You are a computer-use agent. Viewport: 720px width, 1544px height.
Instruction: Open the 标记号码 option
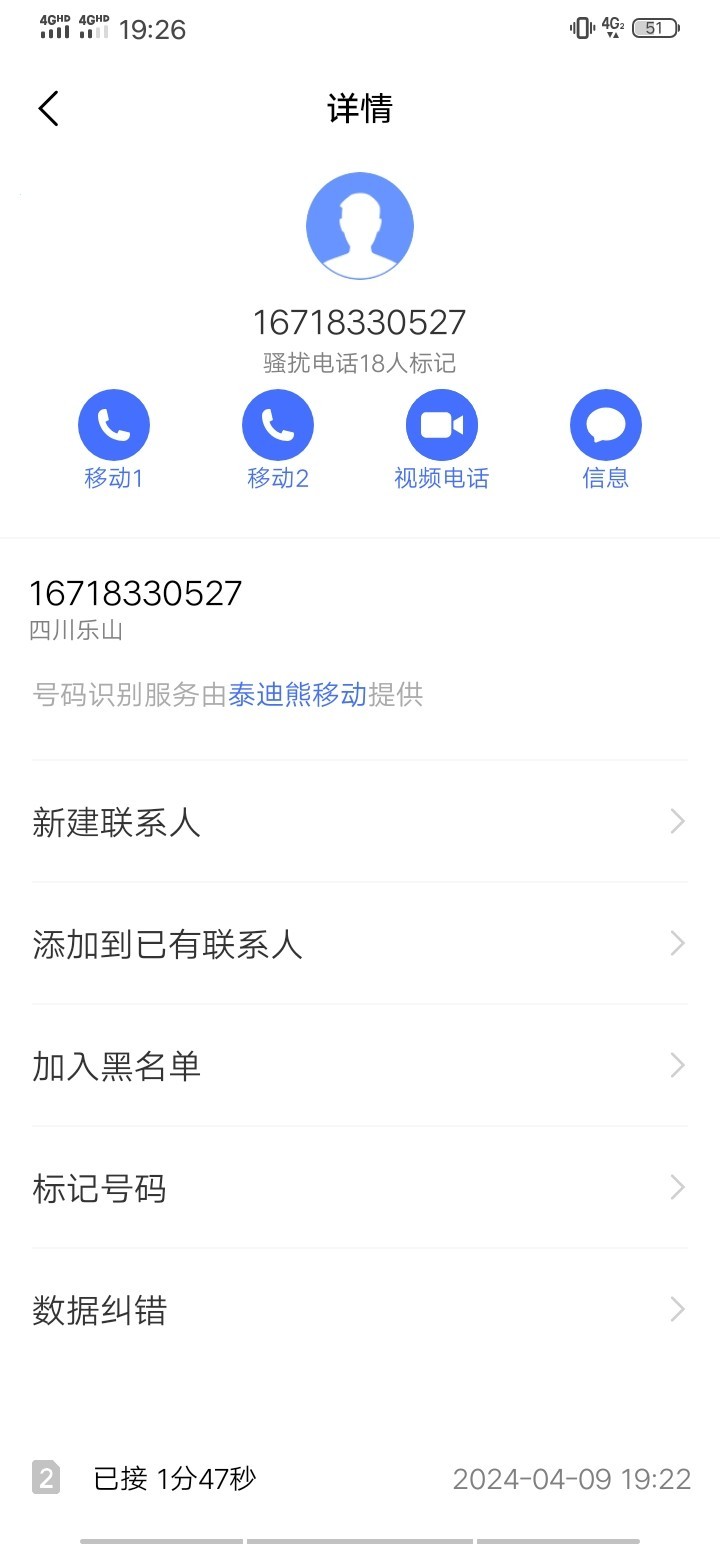click(359, 1188)
